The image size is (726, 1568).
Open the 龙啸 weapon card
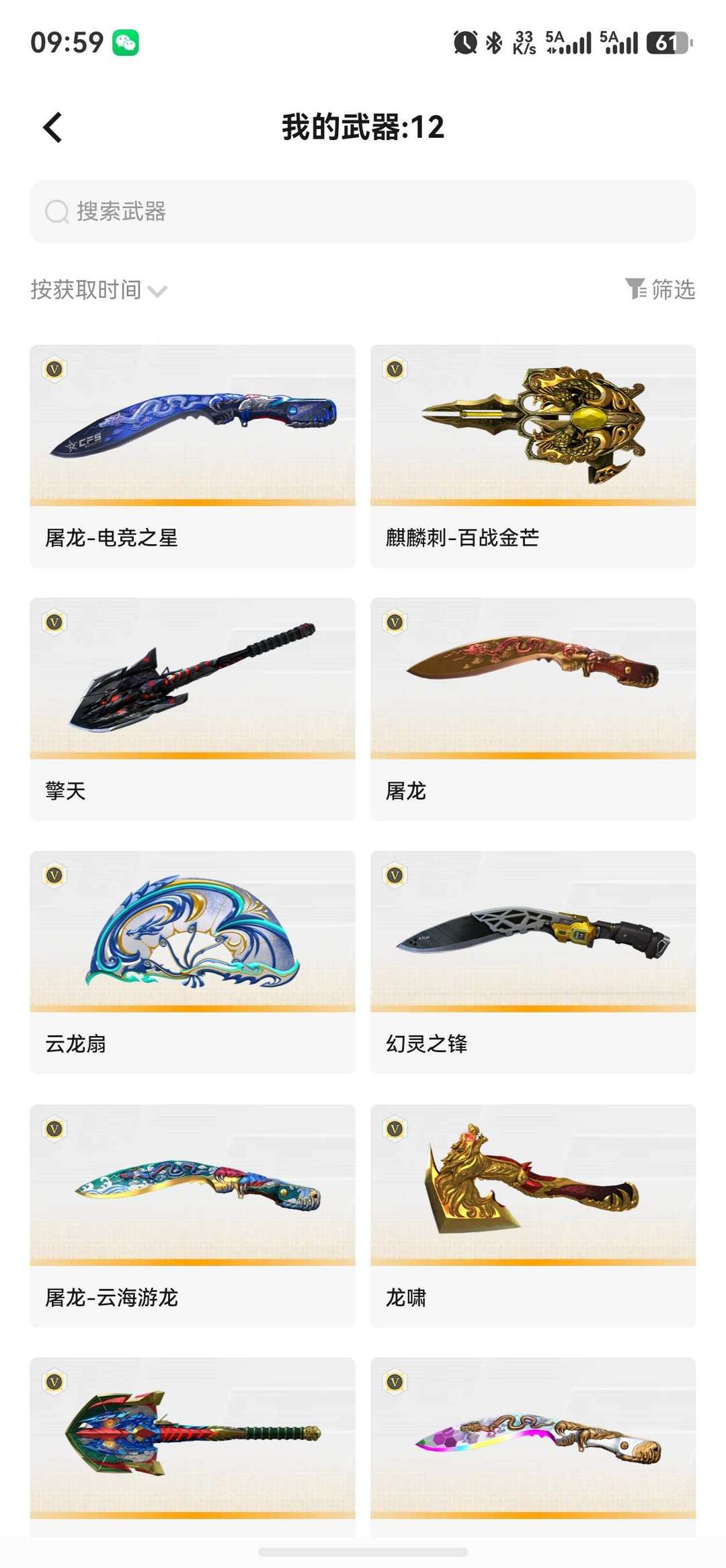(x=532, y=1216)
